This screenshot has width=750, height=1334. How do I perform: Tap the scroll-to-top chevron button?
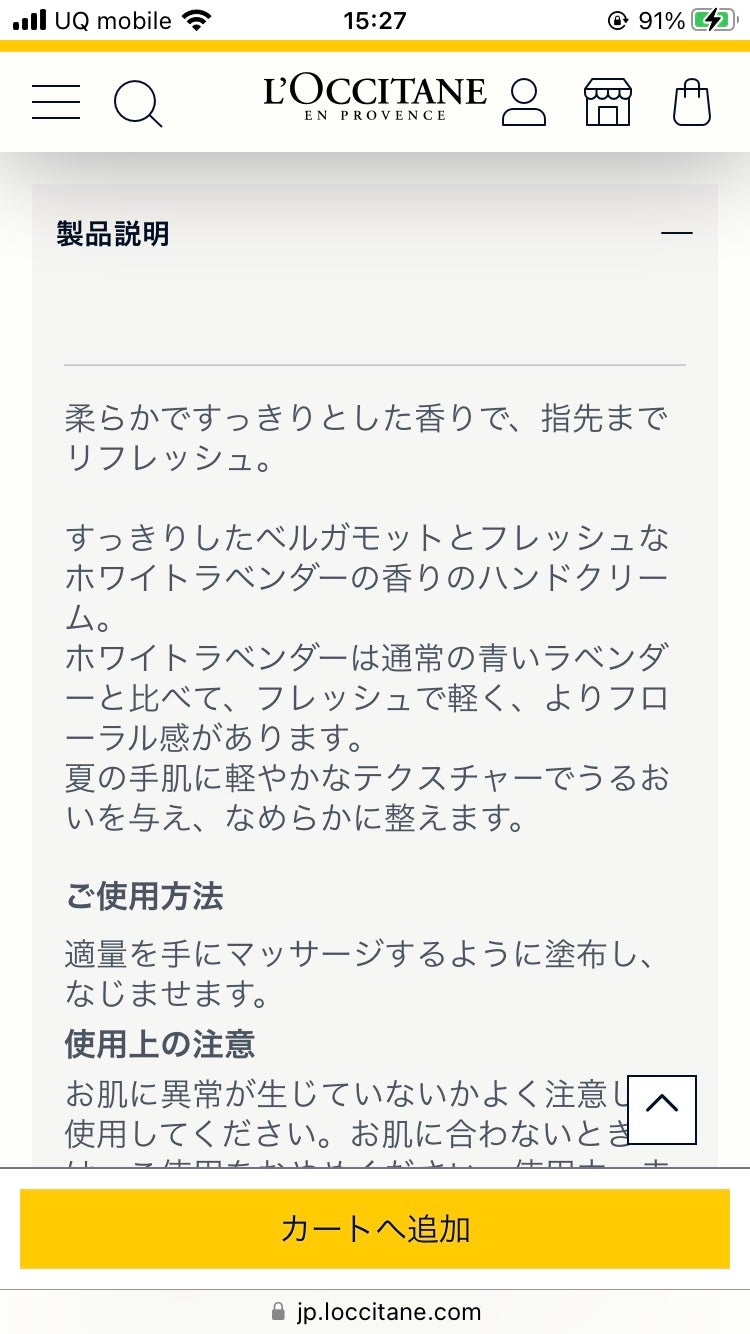click(x=662, y=1110)
